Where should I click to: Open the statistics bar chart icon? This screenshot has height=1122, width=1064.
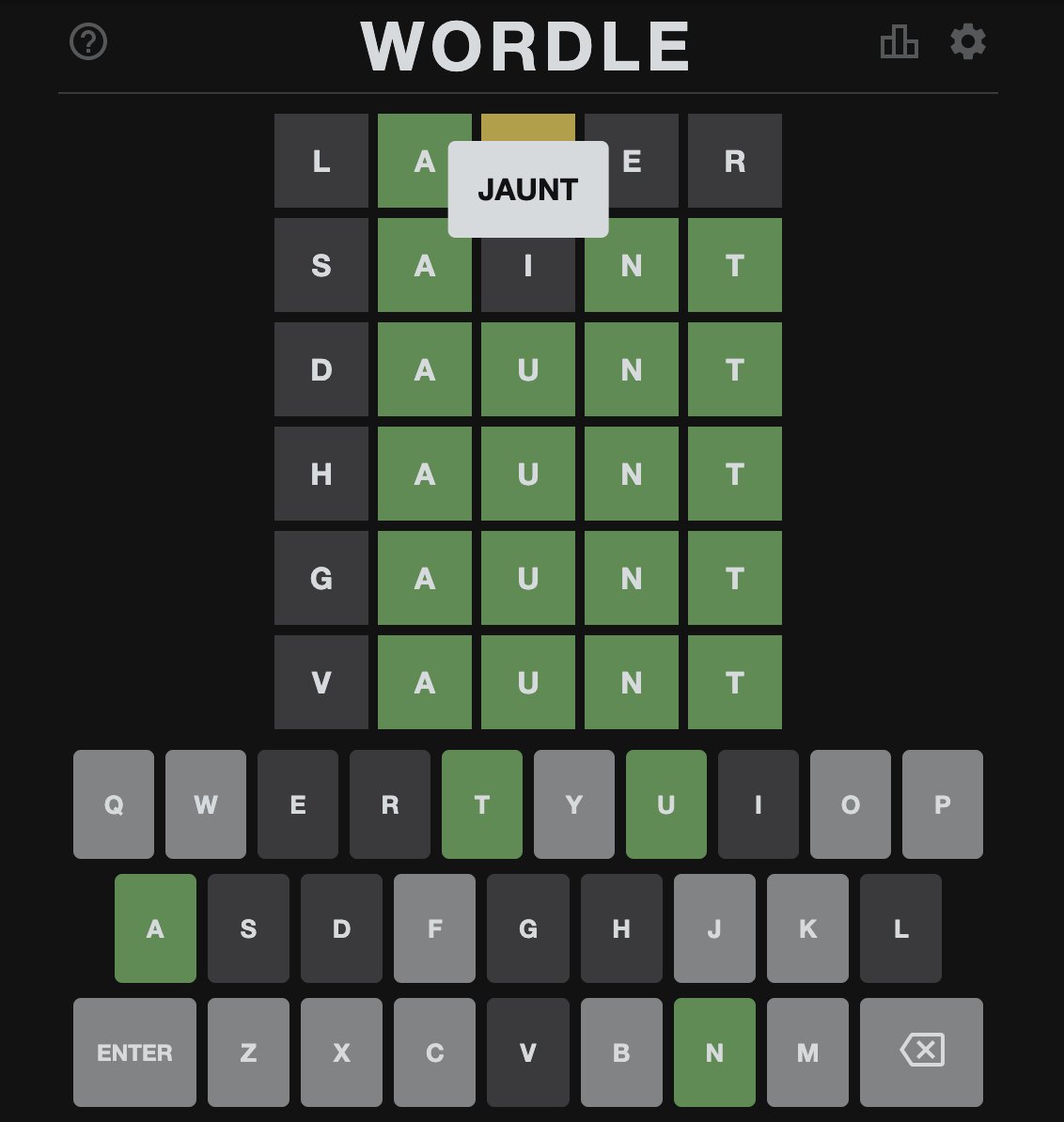(899, 42)
